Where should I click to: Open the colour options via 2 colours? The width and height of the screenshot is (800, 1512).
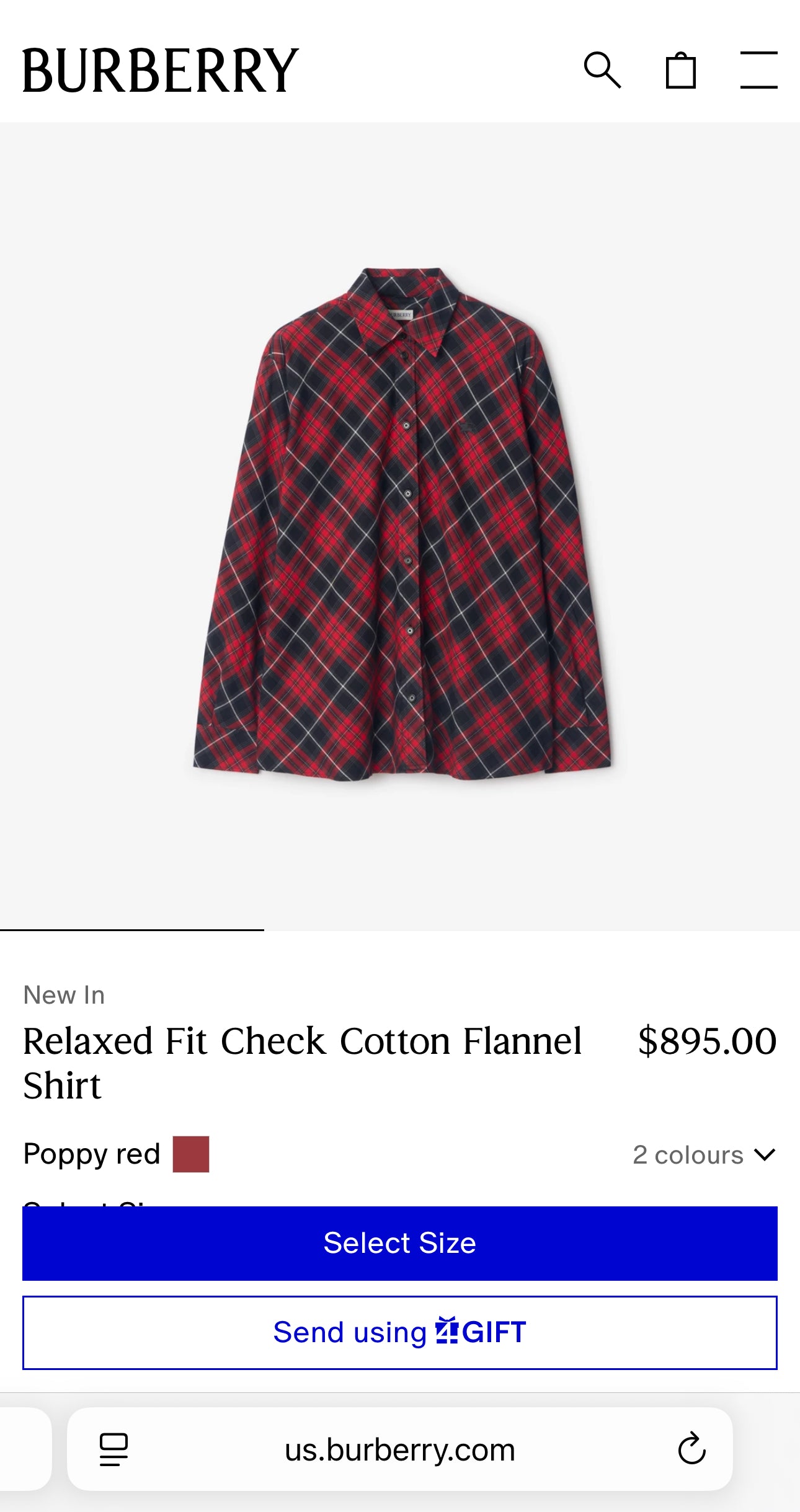(688, 1155)
